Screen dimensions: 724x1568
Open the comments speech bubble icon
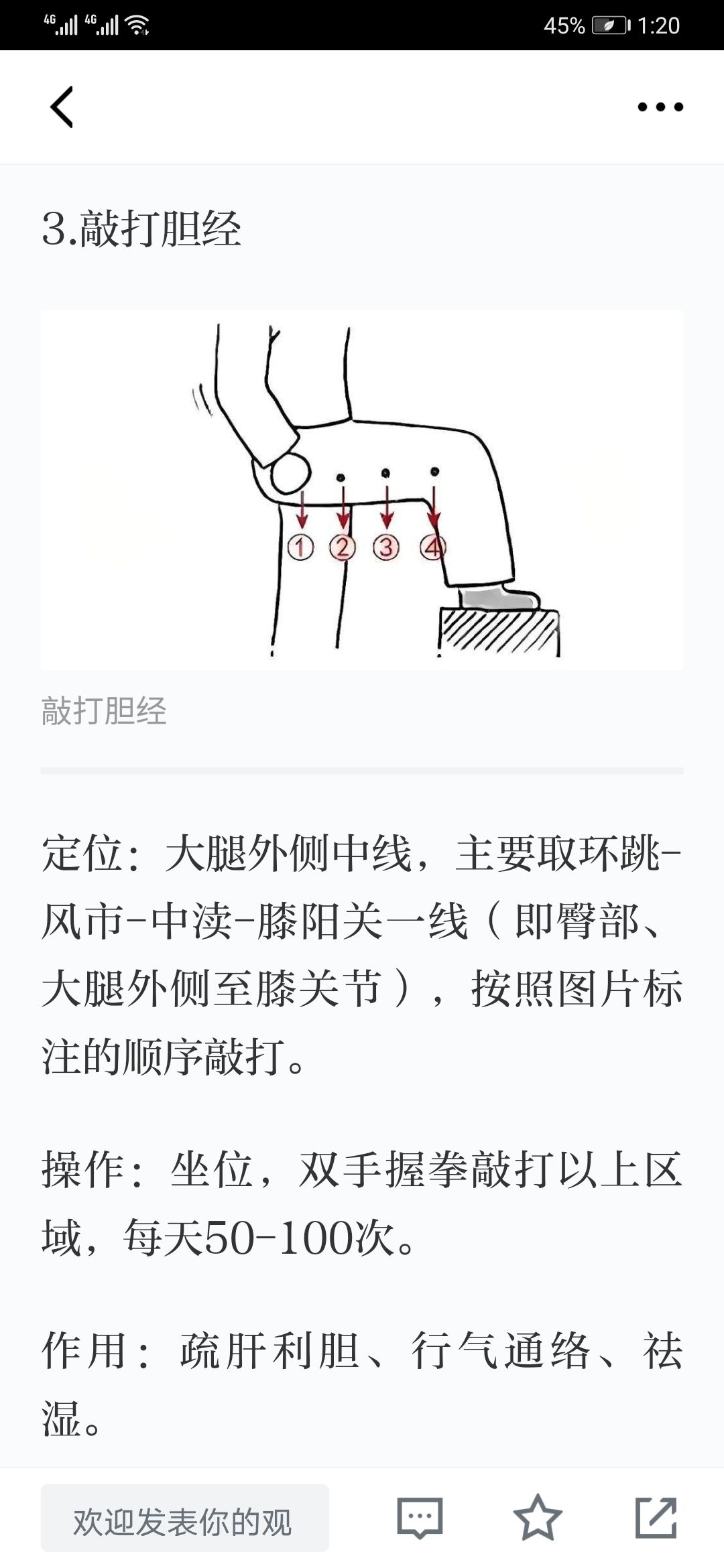click(420, 1517)
